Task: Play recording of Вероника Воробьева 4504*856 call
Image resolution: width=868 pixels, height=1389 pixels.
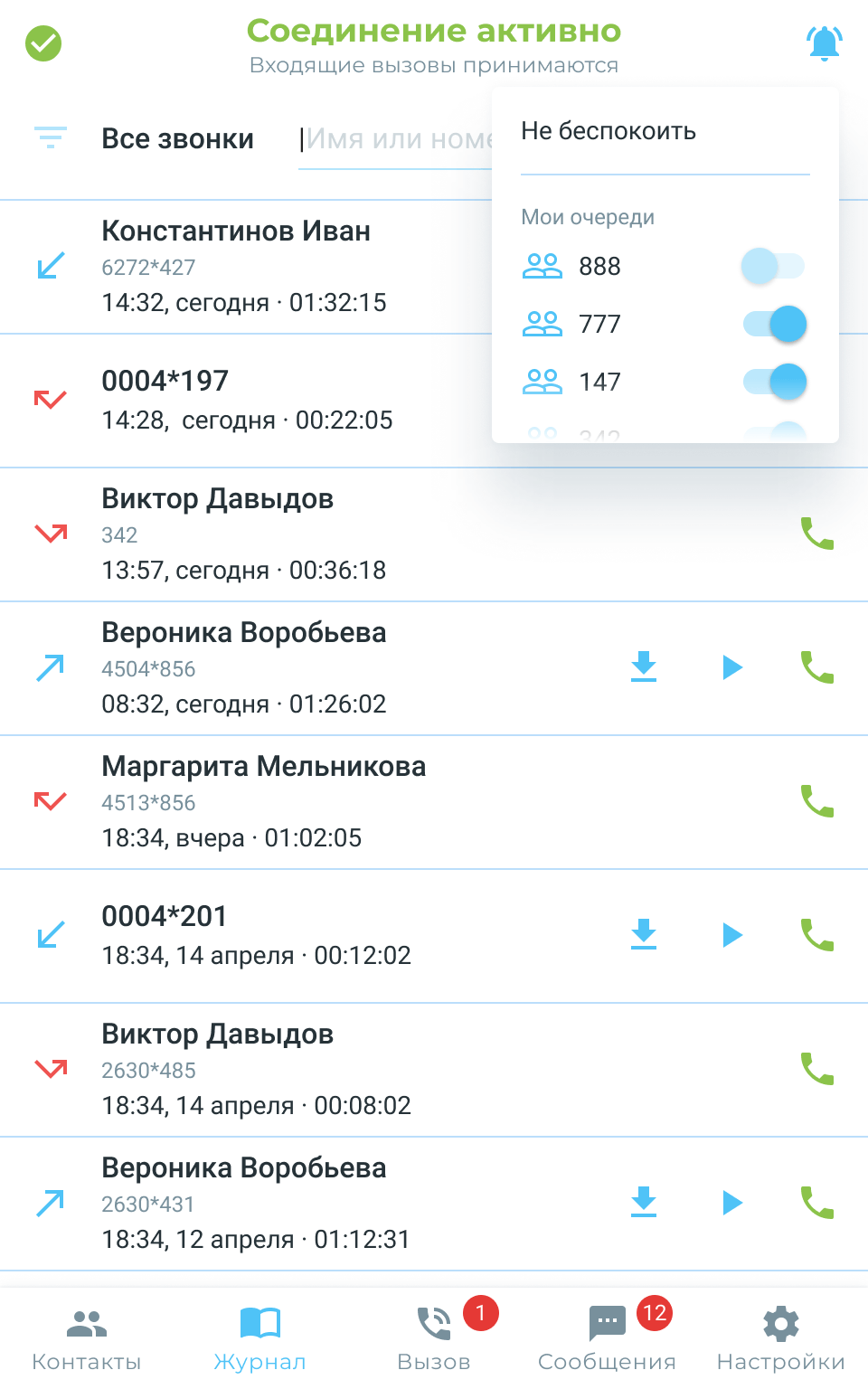Action: pos(732,667)
